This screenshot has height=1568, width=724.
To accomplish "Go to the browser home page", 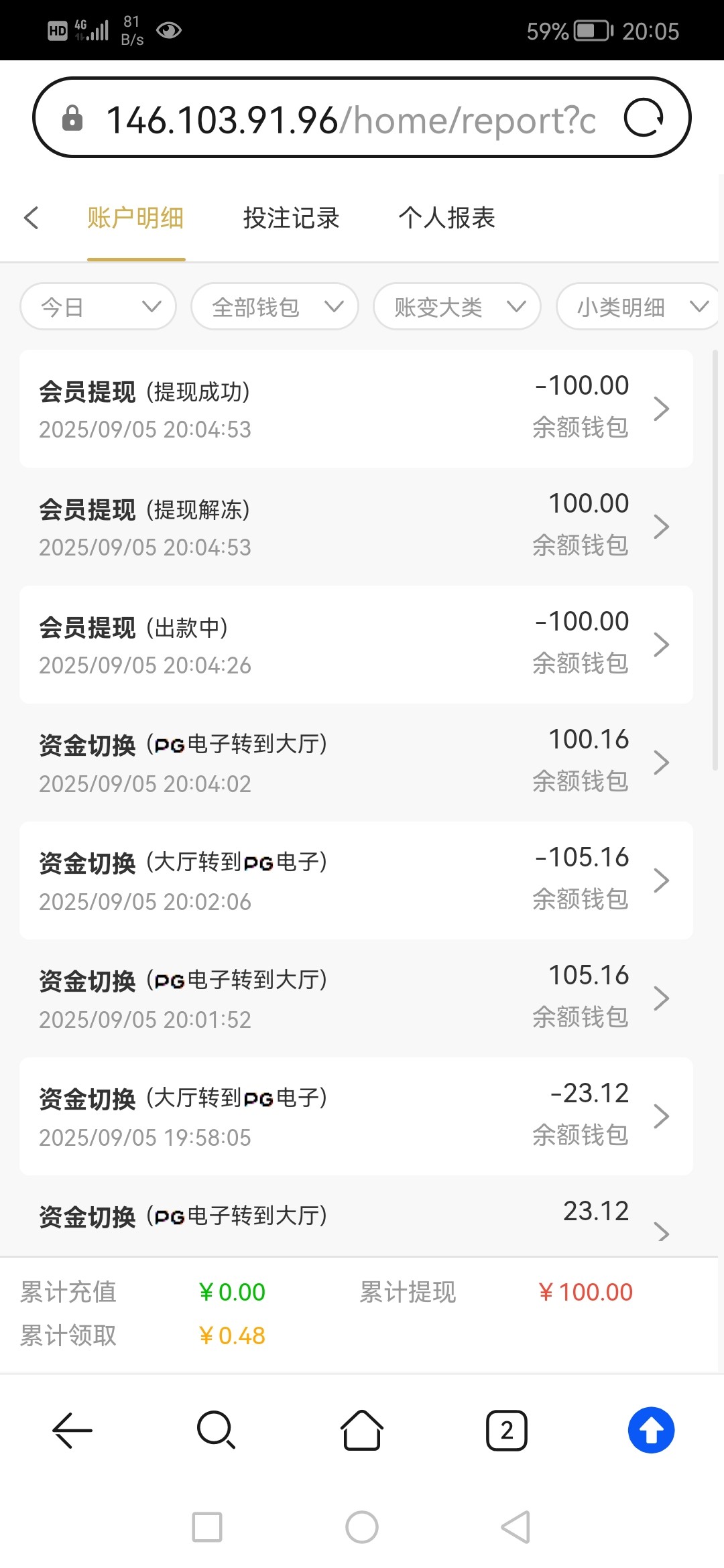I will (362, 1431).
